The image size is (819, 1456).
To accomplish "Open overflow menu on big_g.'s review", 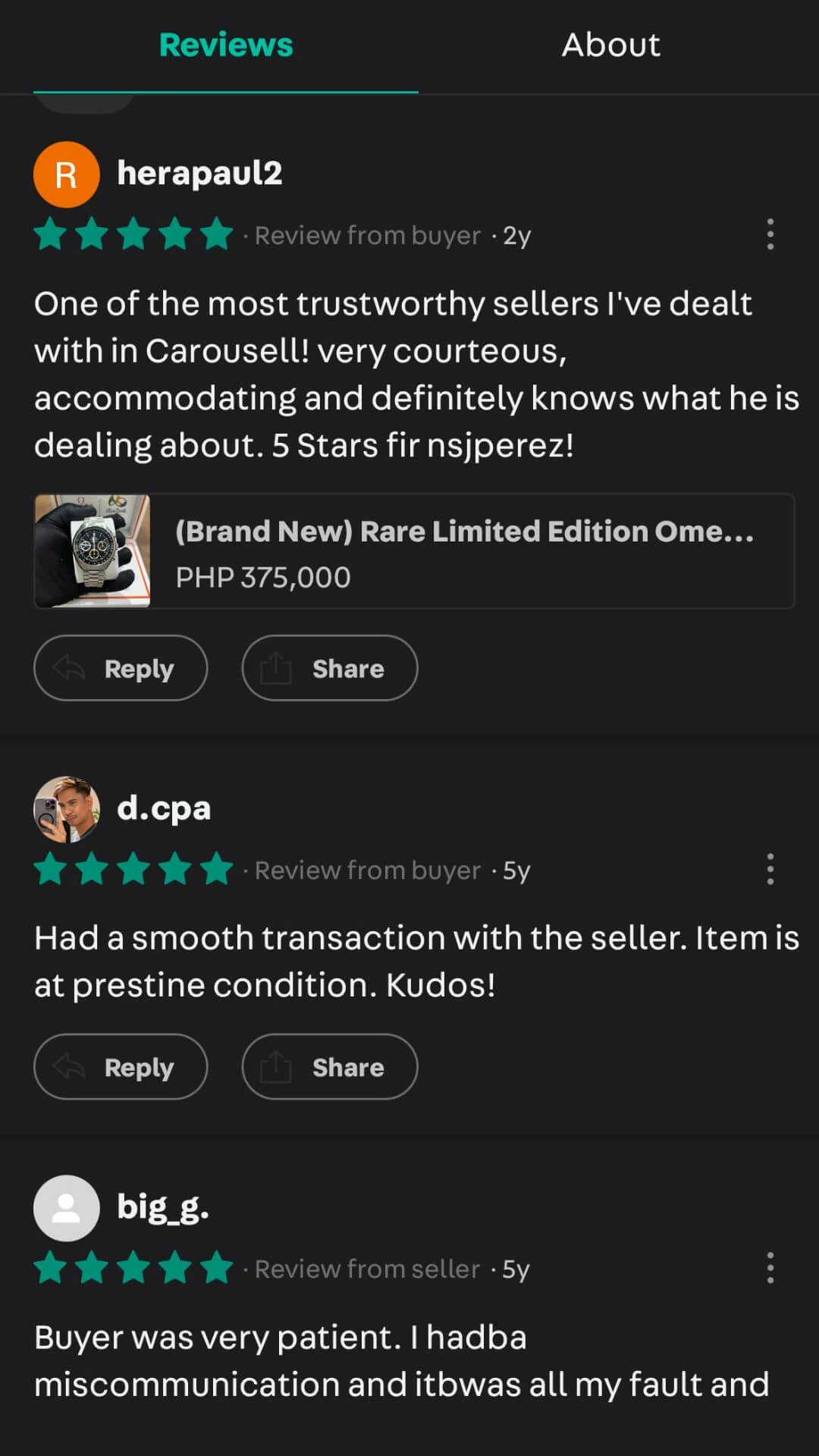I will click(770, 1268).
